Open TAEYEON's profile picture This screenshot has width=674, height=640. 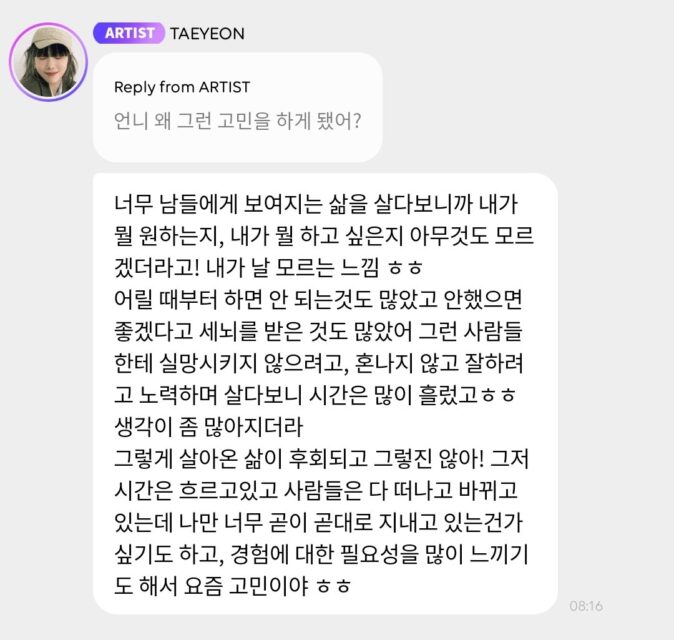(47, 62)
